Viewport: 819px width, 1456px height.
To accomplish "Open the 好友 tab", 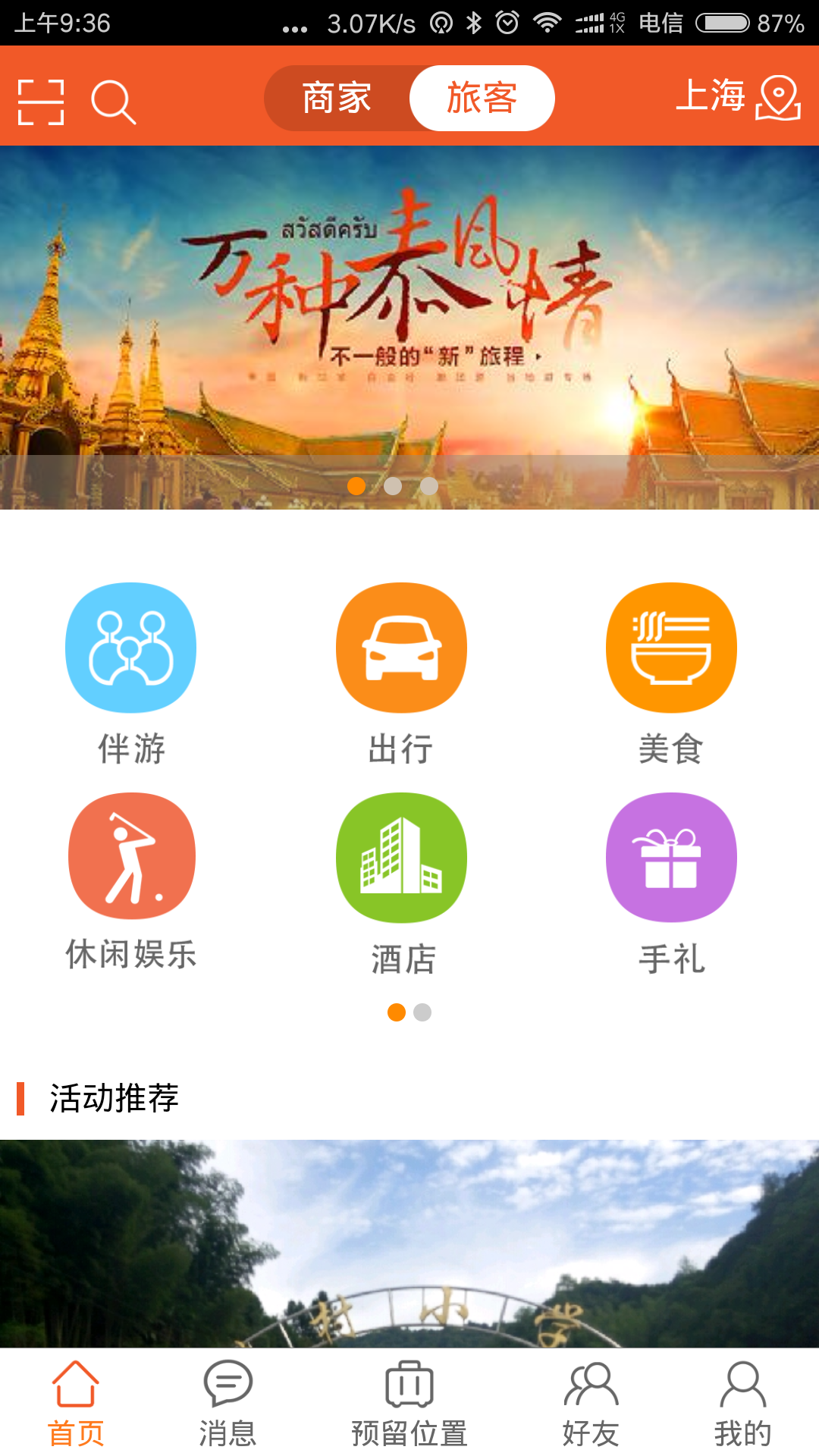I will pyautogui.click(x=591, y=1403).
